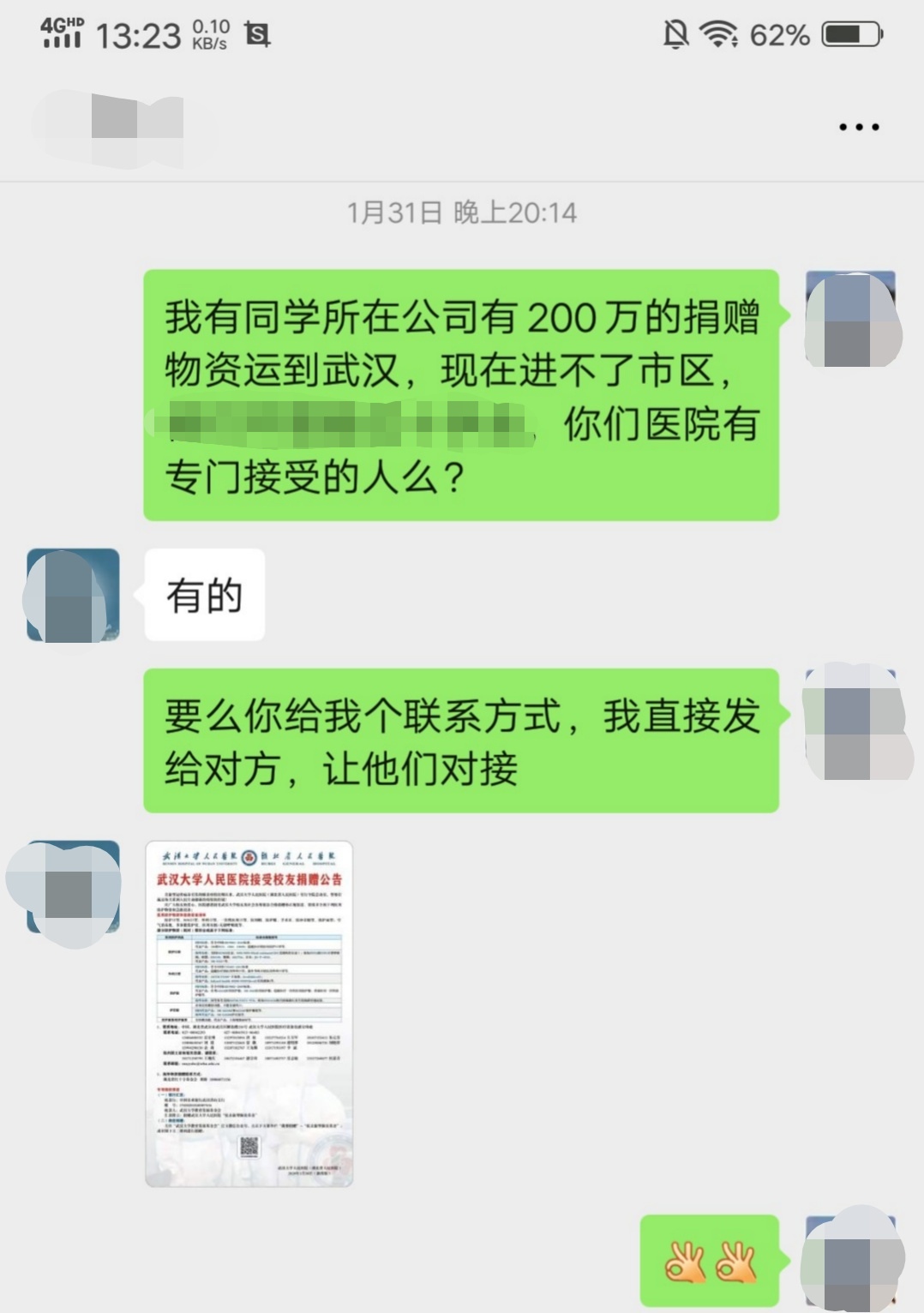Tap the avatar next to the 有的 reply

click(73, 595)
